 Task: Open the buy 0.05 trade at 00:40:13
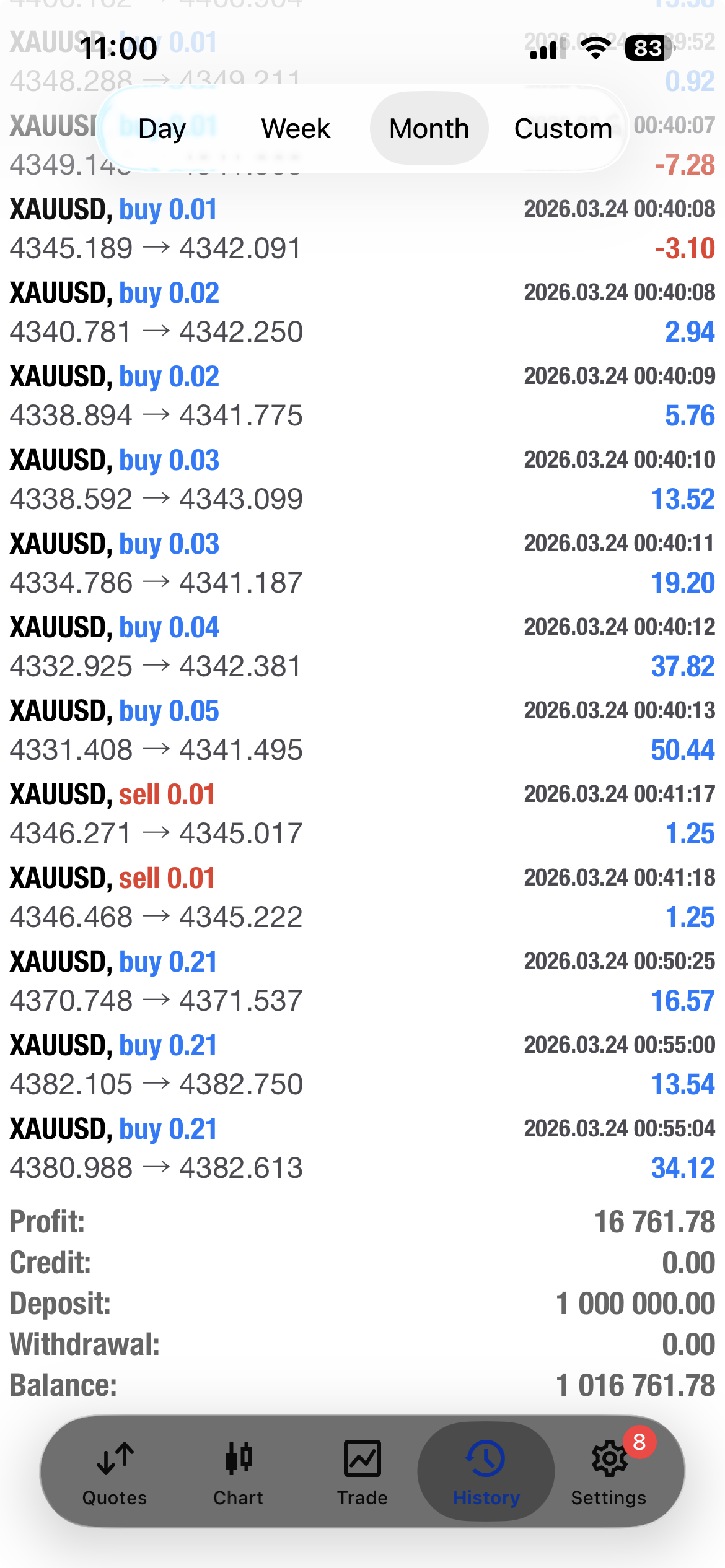(362, 730)
